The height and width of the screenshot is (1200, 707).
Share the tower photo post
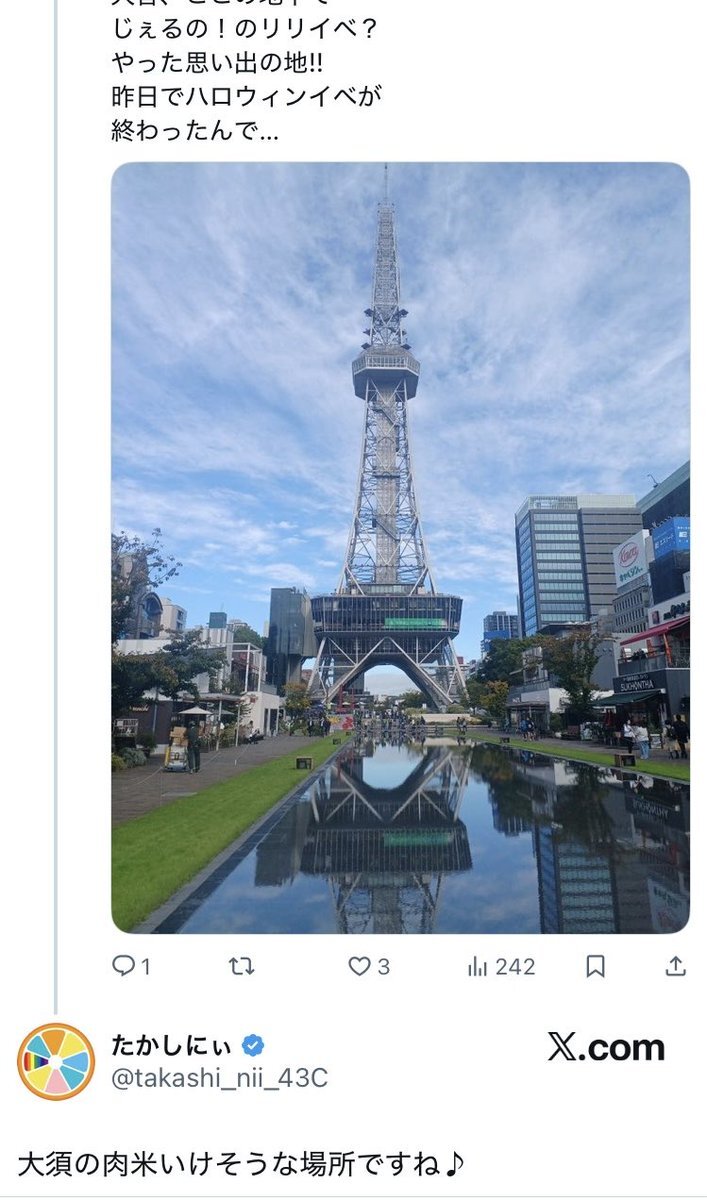pyautogui.click(x=676, y=966)
